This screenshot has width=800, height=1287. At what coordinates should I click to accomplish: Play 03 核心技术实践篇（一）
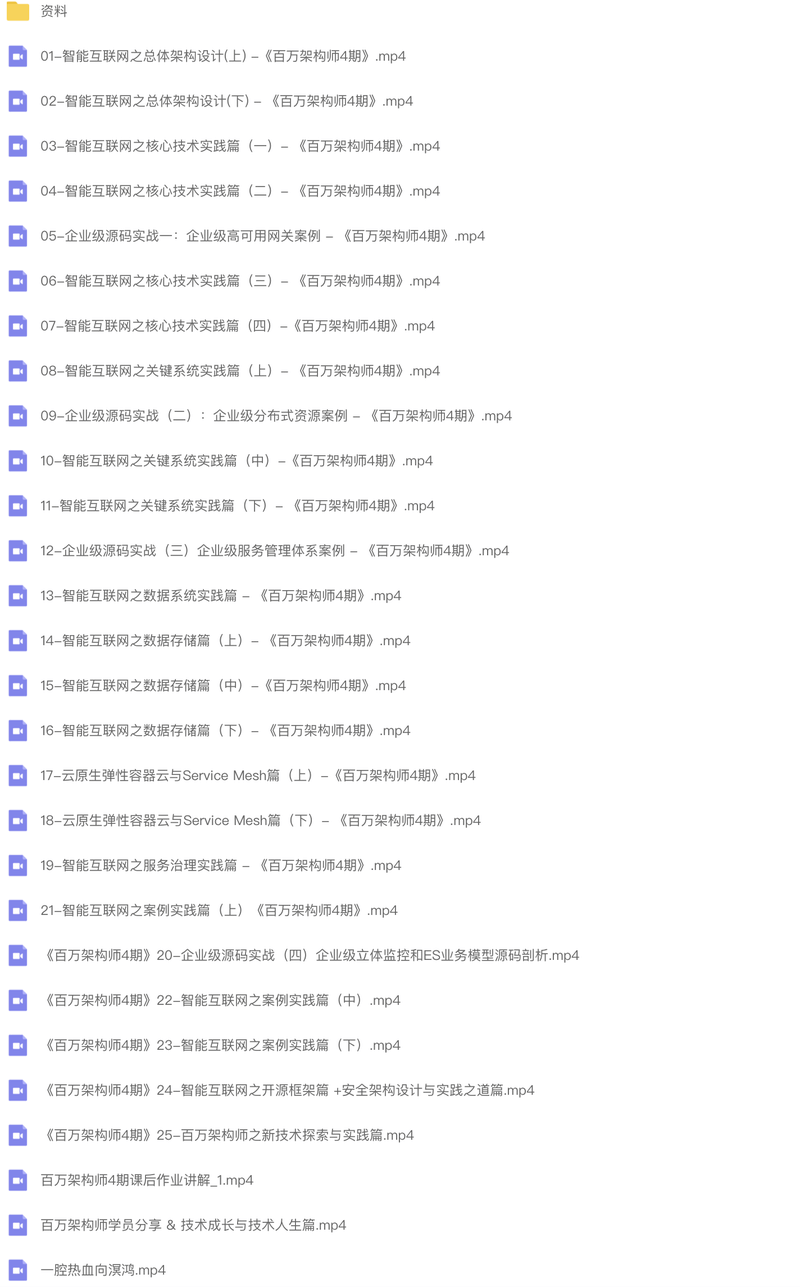(x=240, y=147)
